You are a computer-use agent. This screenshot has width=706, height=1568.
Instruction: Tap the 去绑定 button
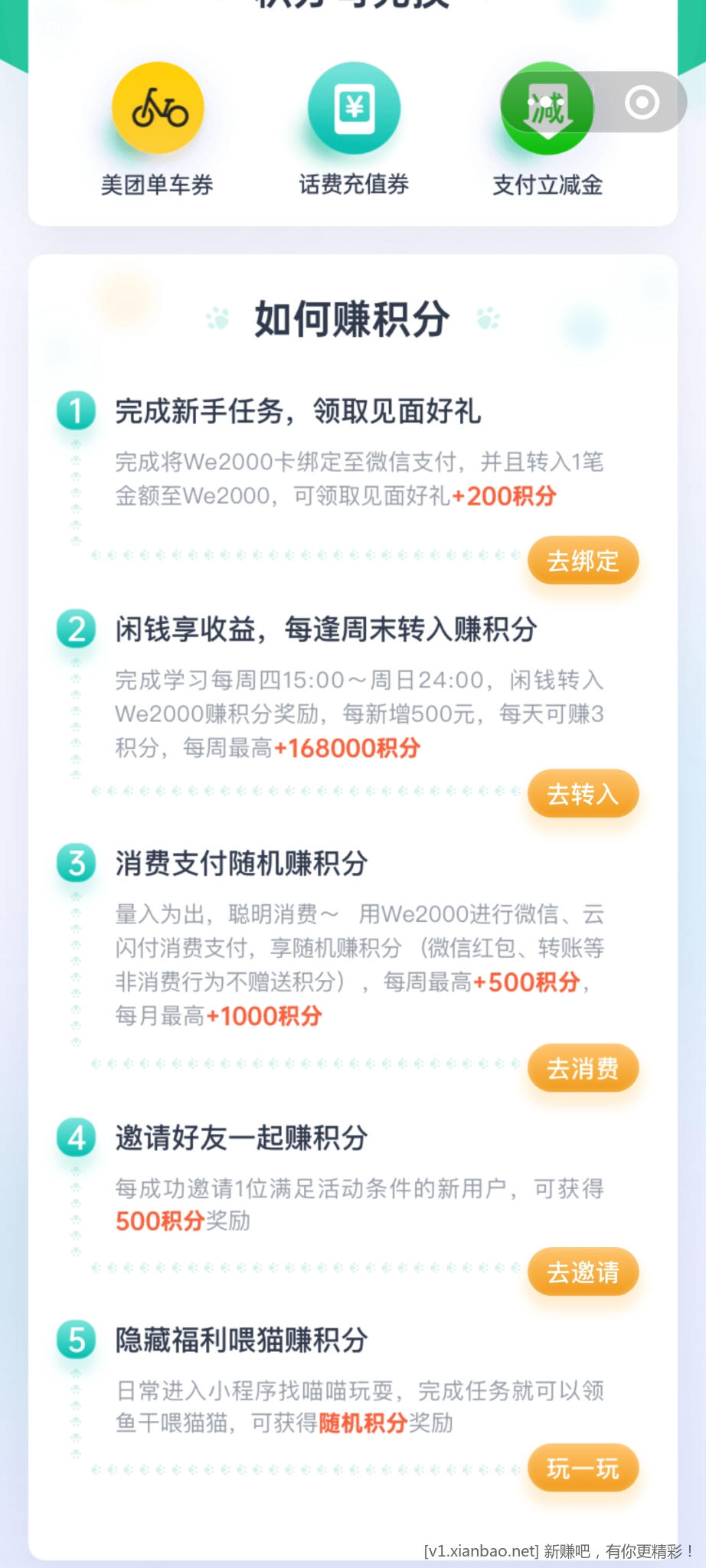point(583,560)
